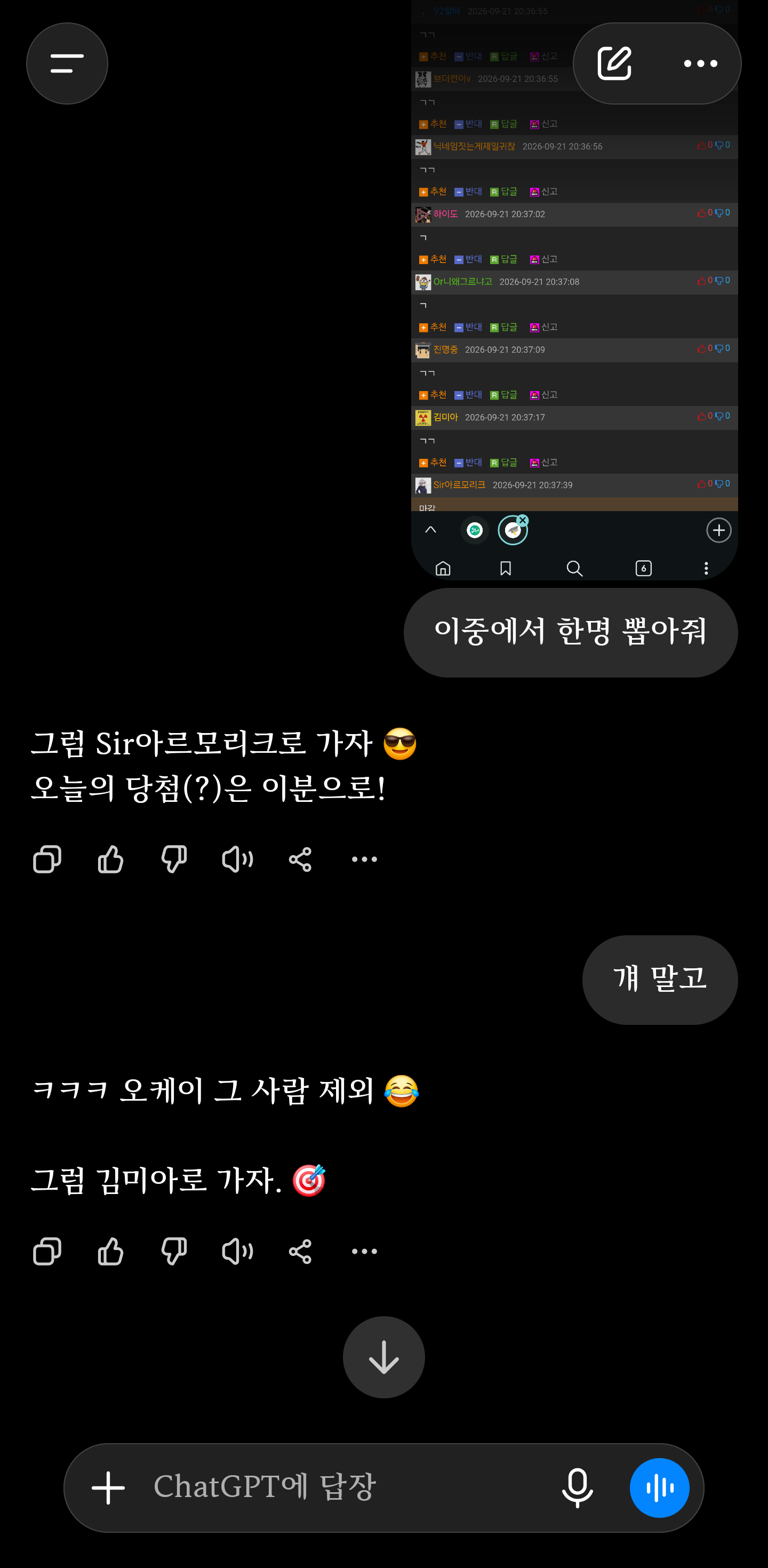Play the 김미아 reply aloud
Screen dimensions: 768x1568
237,1252
